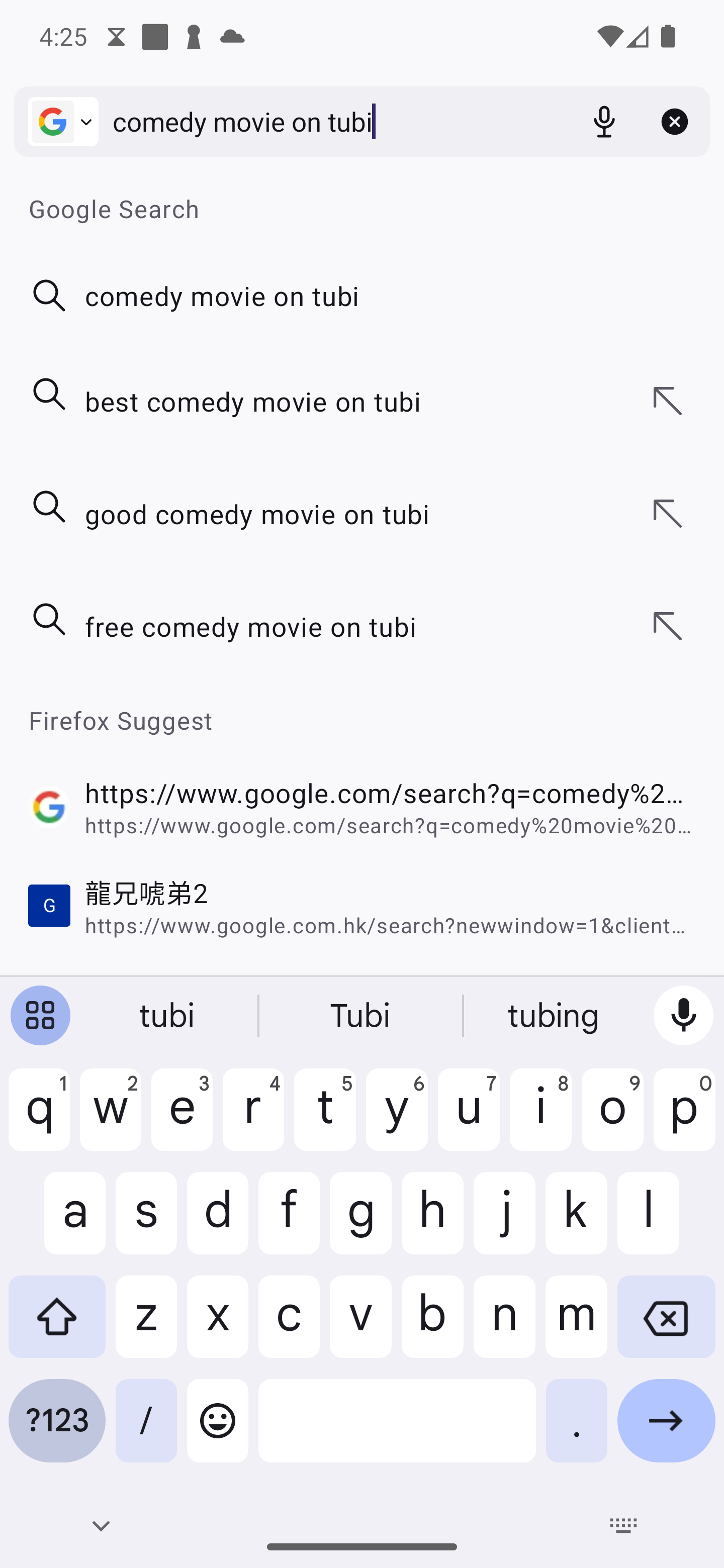Search for "comedy movie on tubi"
The image size is (724, 1568).
[361, 296]
